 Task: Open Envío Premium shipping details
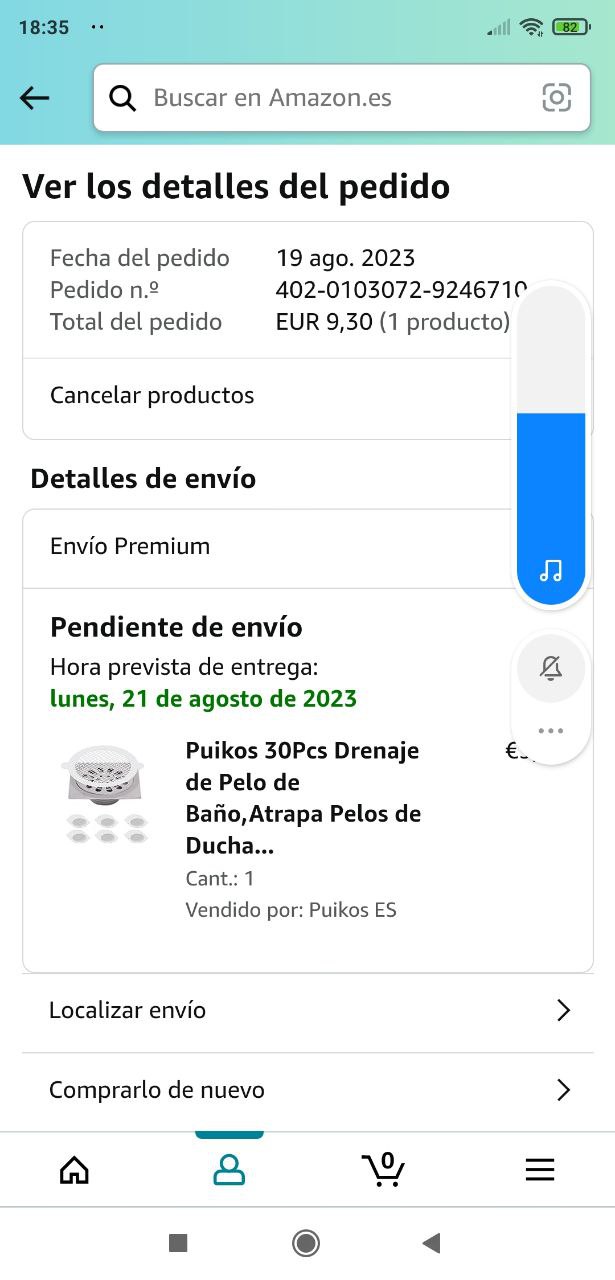point(130,547)
